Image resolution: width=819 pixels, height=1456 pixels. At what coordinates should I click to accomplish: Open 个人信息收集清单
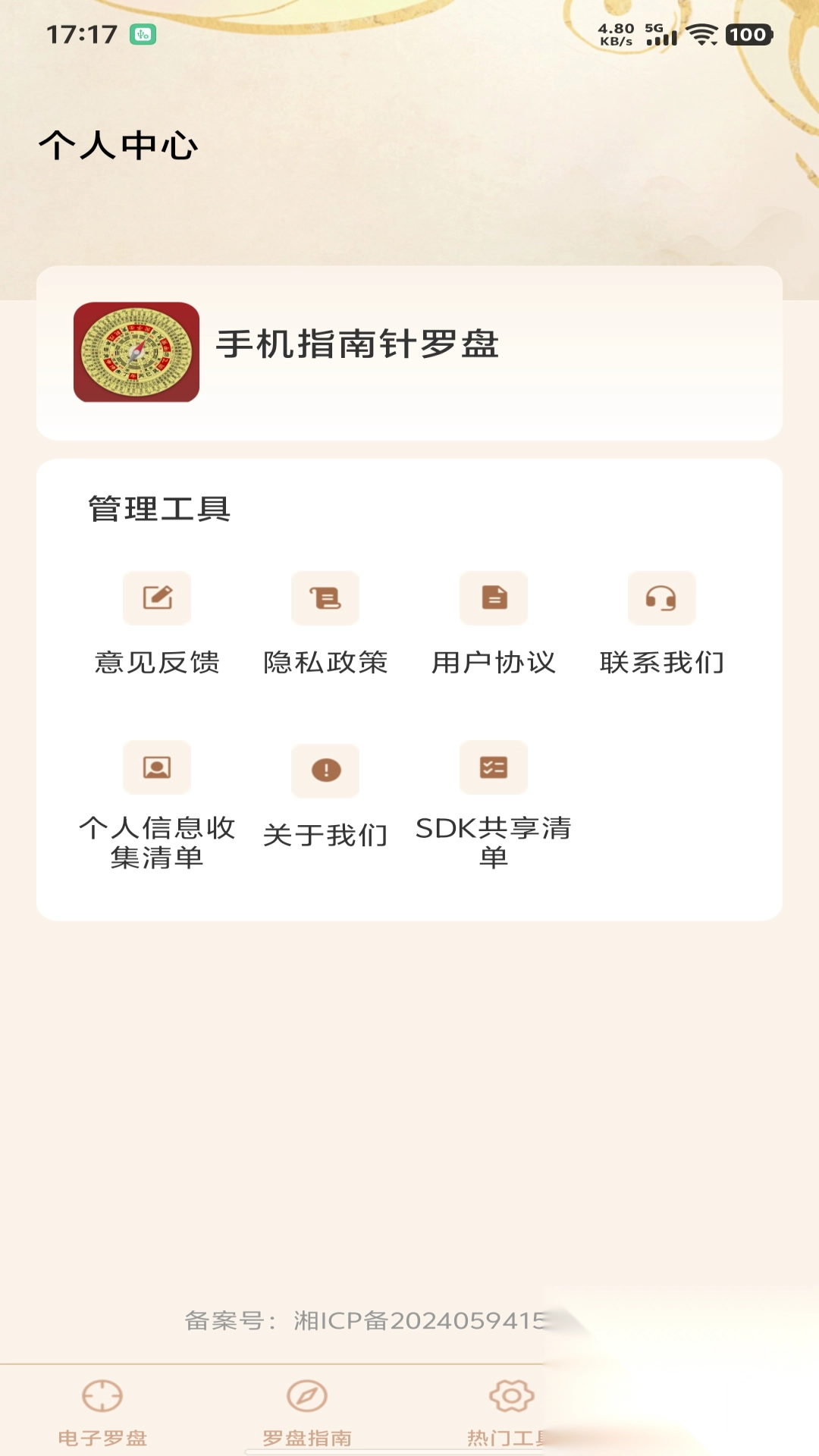tap(157, 805)
